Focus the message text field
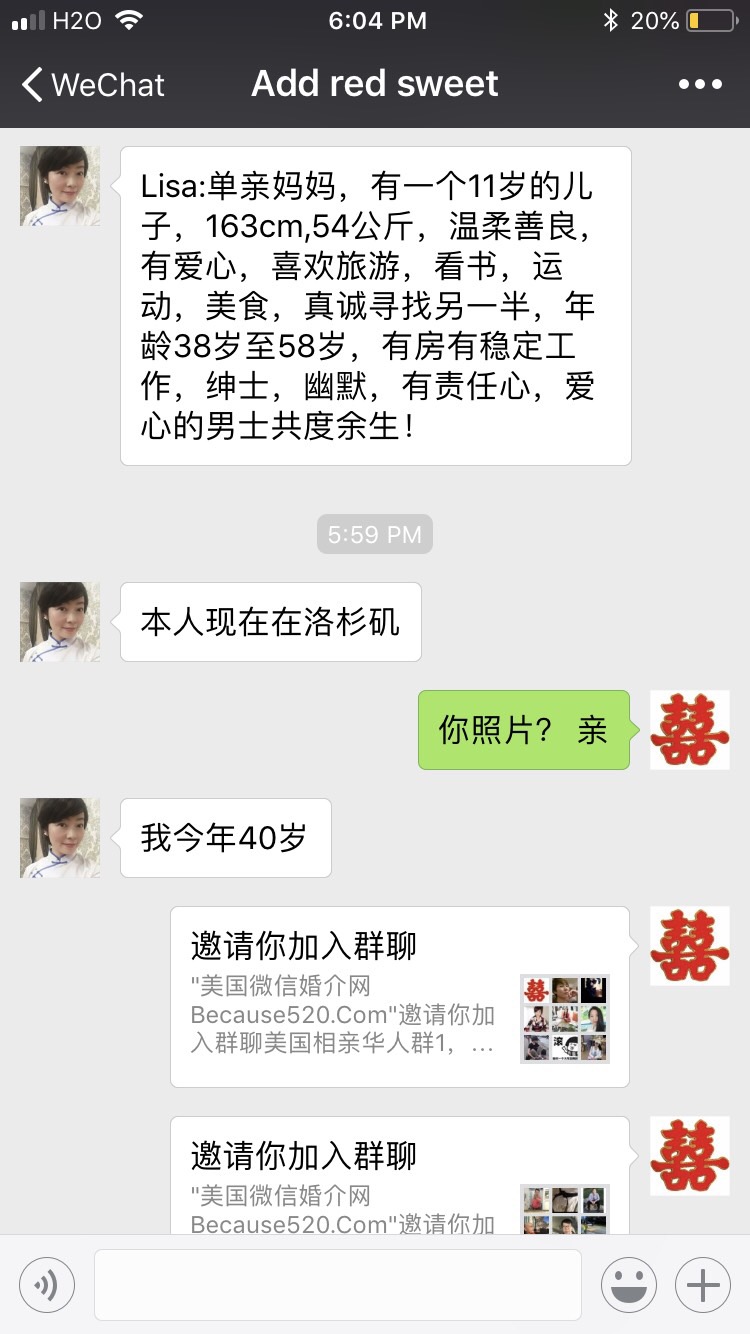The image size is (750, 1334). [x=338, y=1284]
